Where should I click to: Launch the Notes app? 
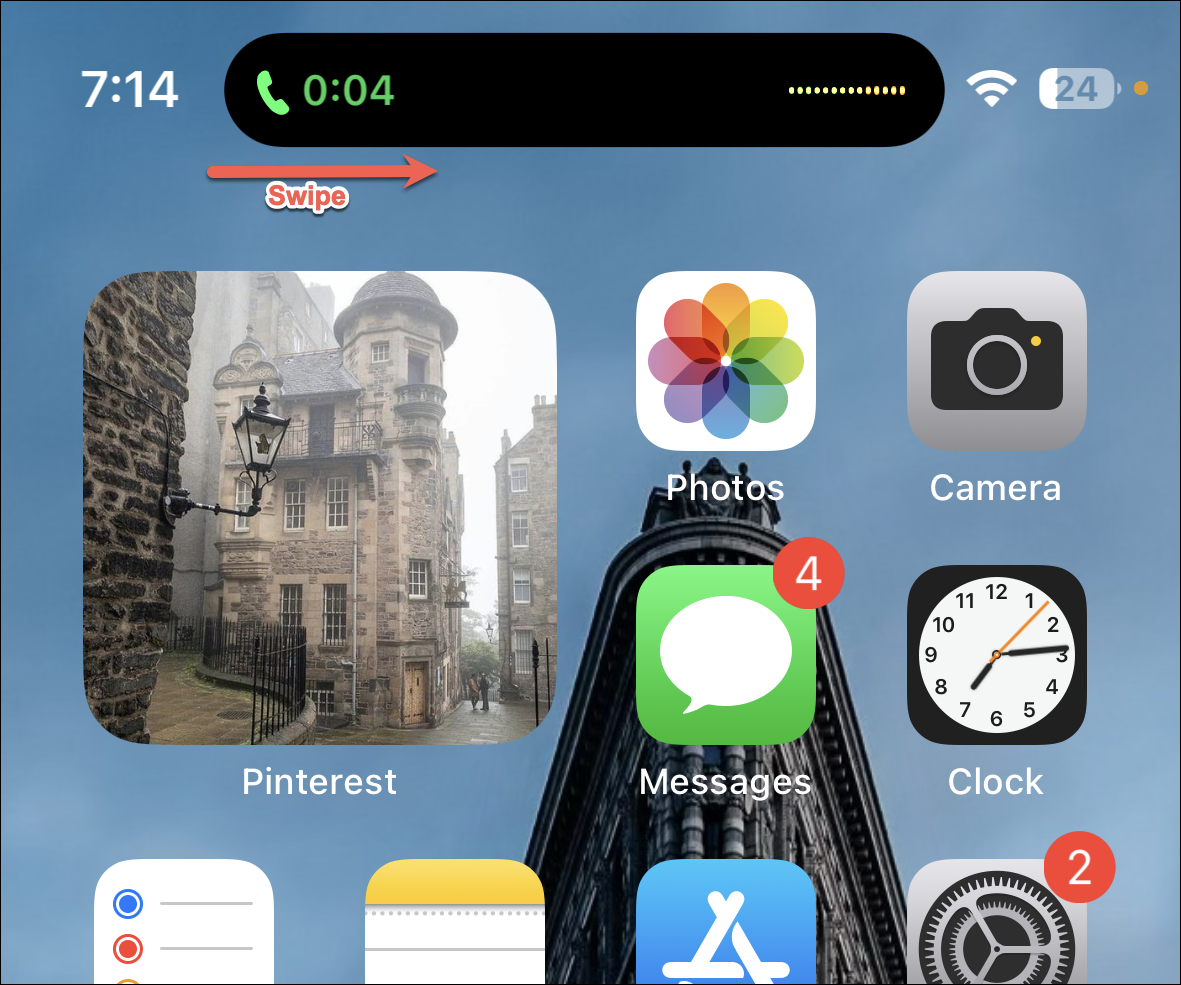[454, 922]
